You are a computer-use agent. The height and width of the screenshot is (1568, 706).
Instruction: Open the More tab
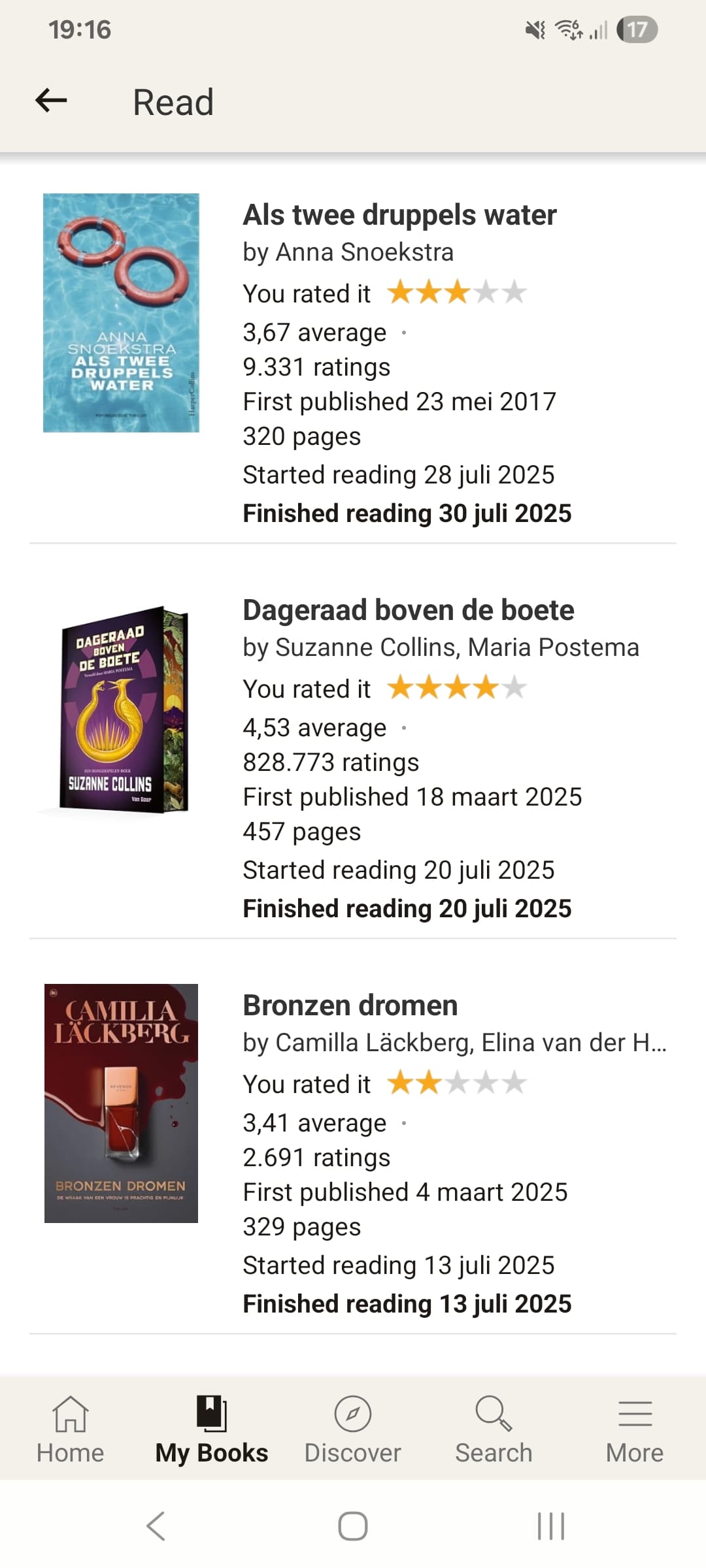click(635, 1430)
